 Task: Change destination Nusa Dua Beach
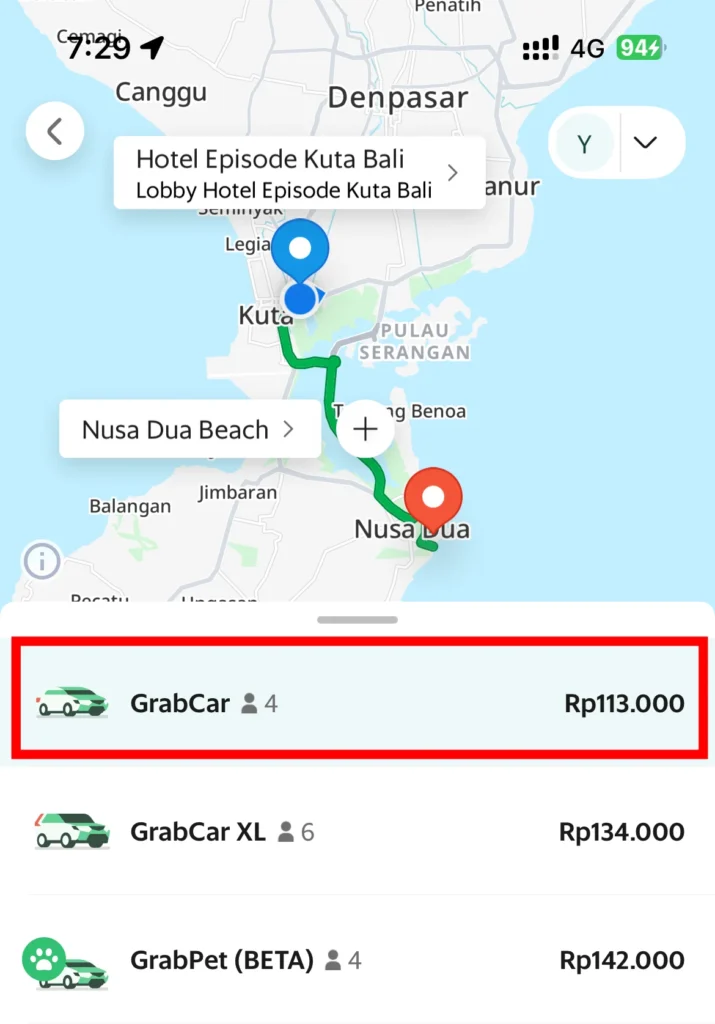[189, 430]
